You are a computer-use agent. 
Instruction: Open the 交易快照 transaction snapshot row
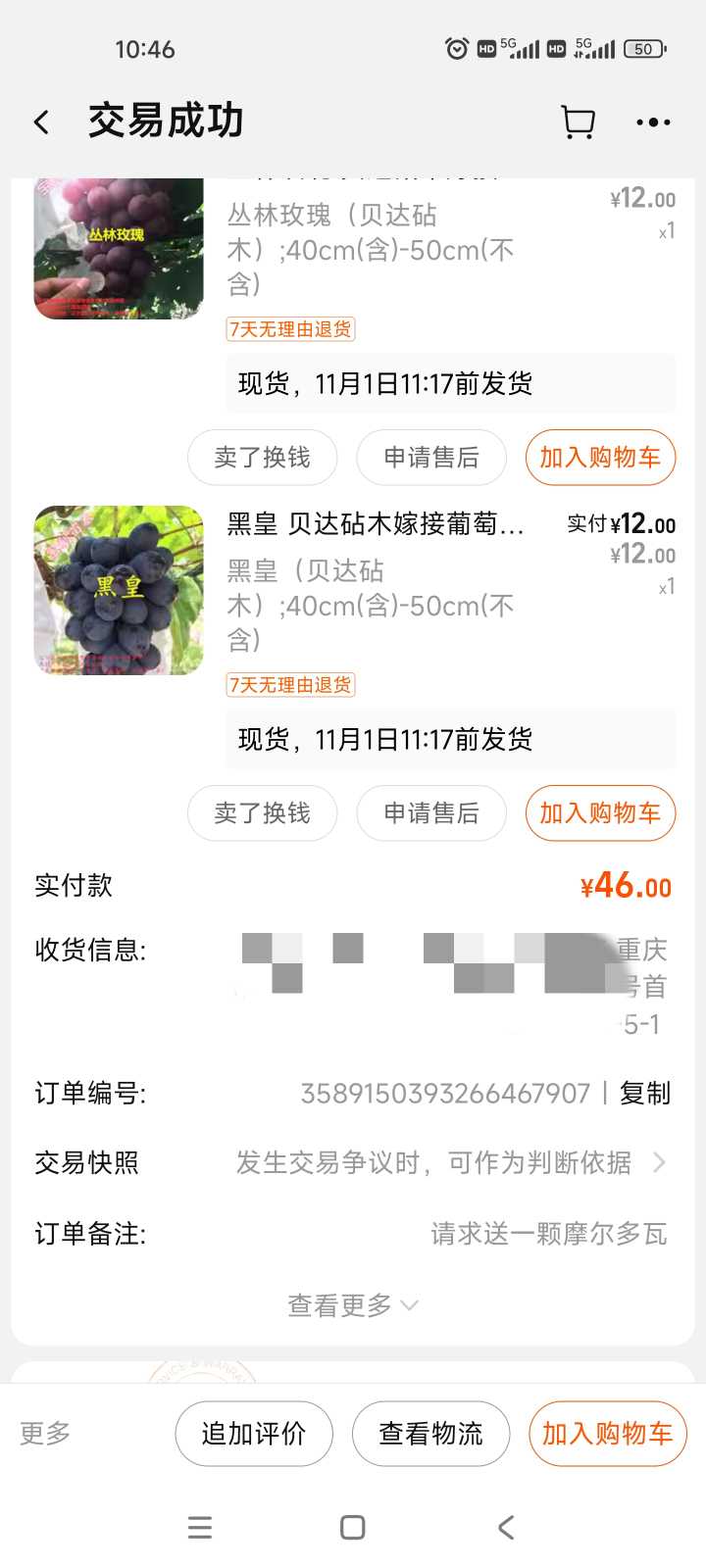(x=352, y=1163)
